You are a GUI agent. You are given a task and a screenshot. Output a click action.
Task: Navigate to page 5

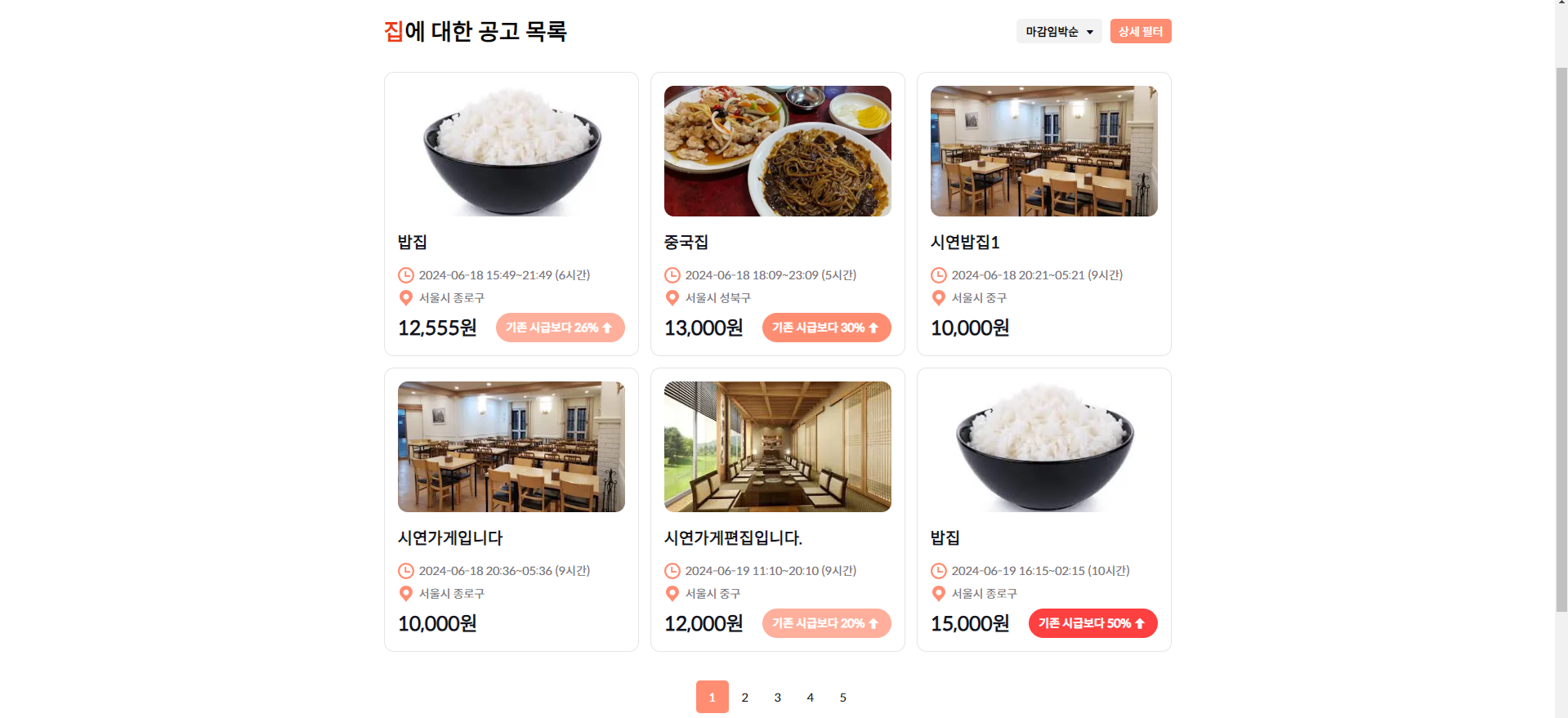click(x=842, y=697)
